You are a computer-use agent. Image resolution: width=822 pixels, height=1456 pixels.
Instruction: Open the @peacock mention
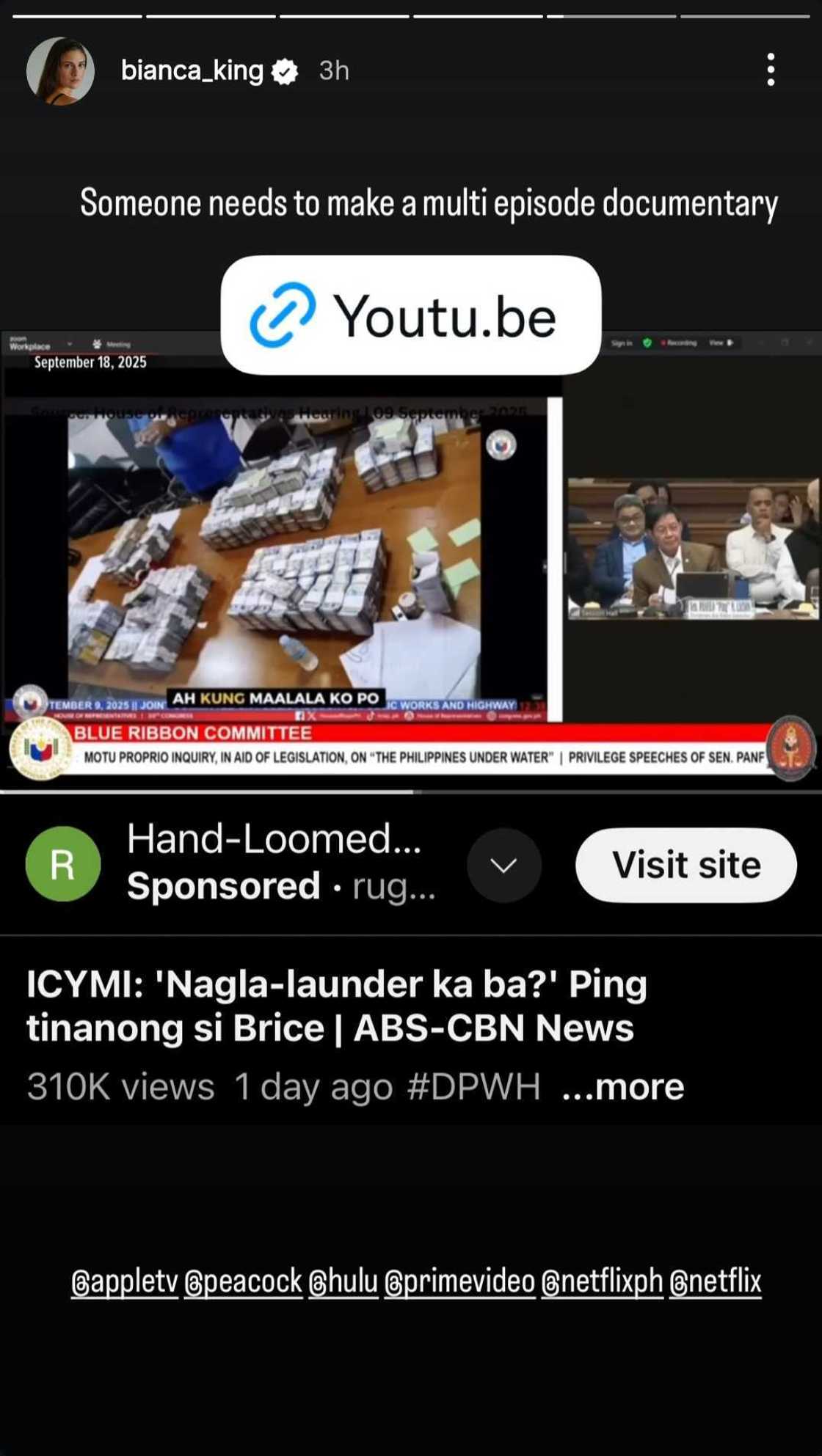(x=243, y=1281)
